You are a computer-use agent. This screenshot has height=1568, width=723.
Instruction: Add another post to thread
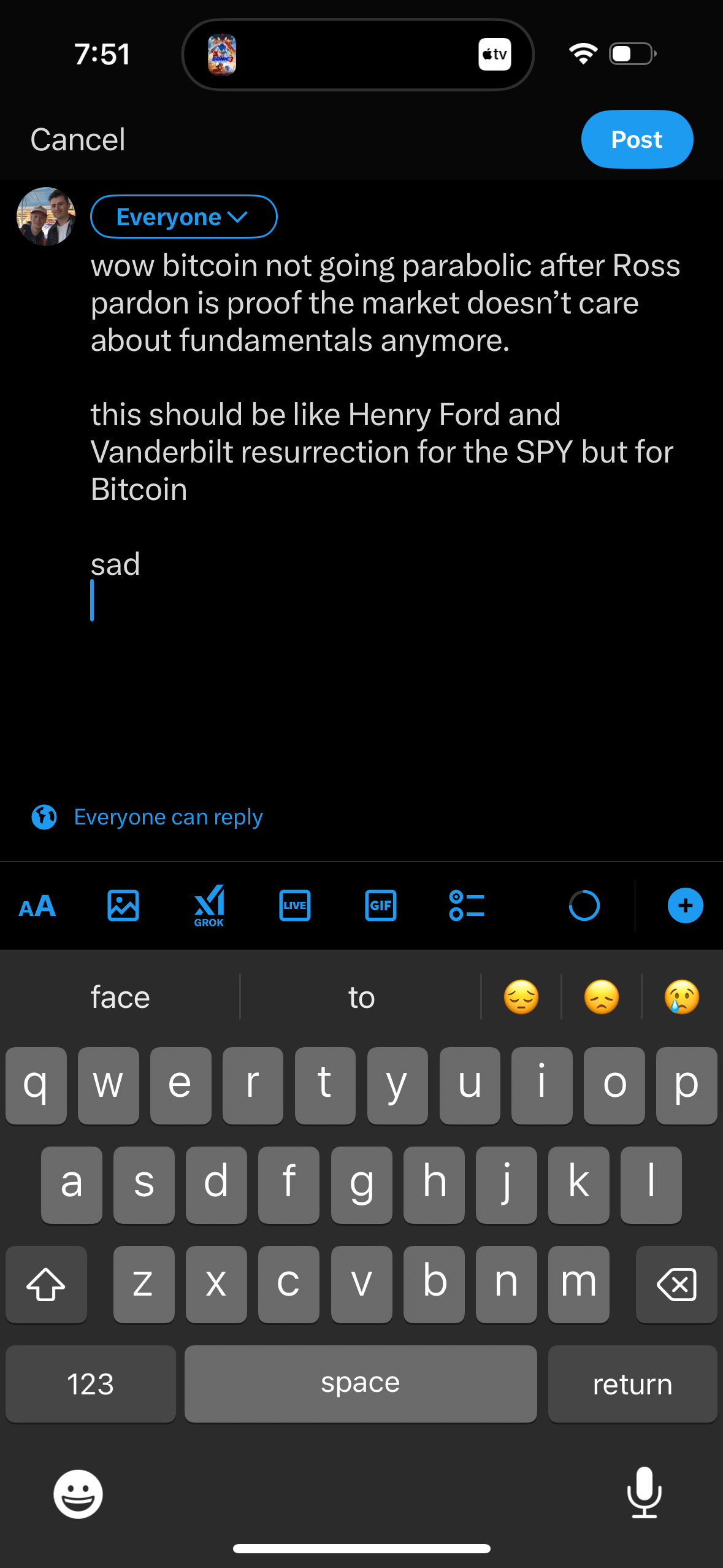click(685, 906)
